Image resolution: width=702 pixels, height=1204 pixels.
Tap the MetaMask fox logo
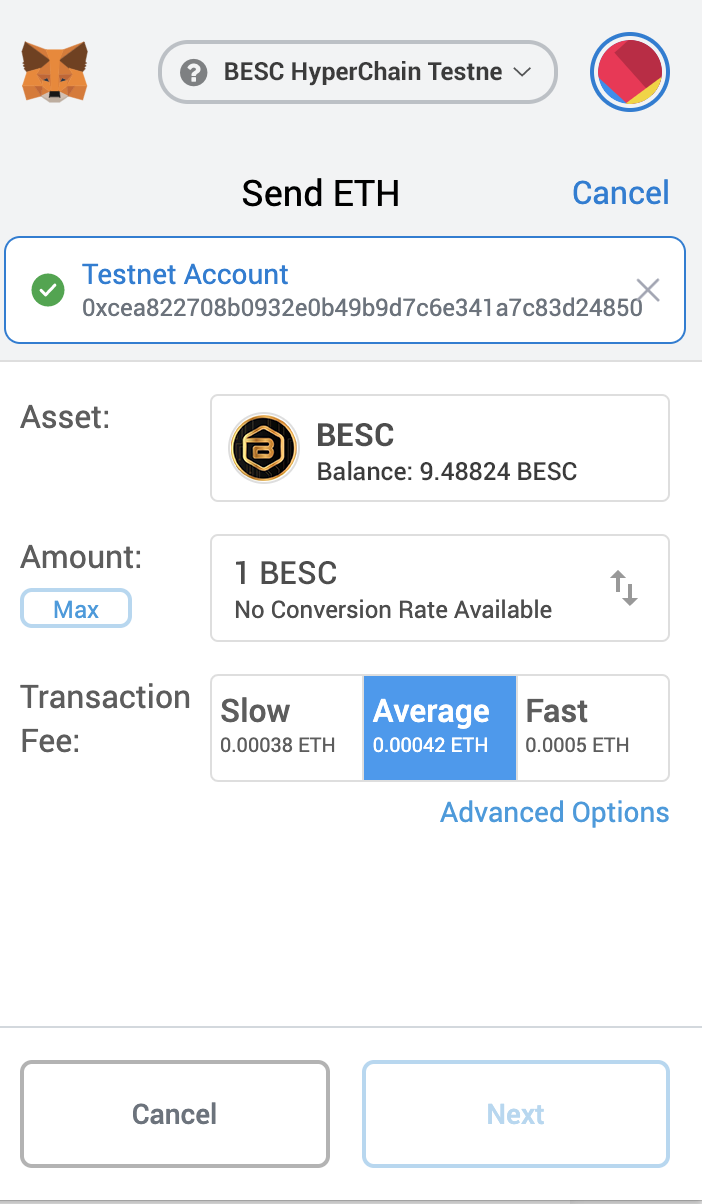click(54, 71)
